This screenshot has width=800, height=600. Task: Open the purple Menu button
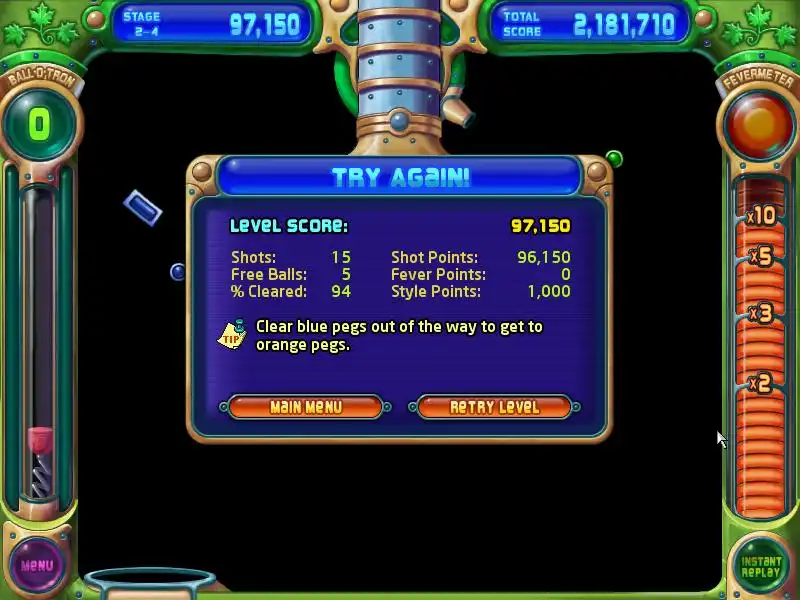click(37, 565)
